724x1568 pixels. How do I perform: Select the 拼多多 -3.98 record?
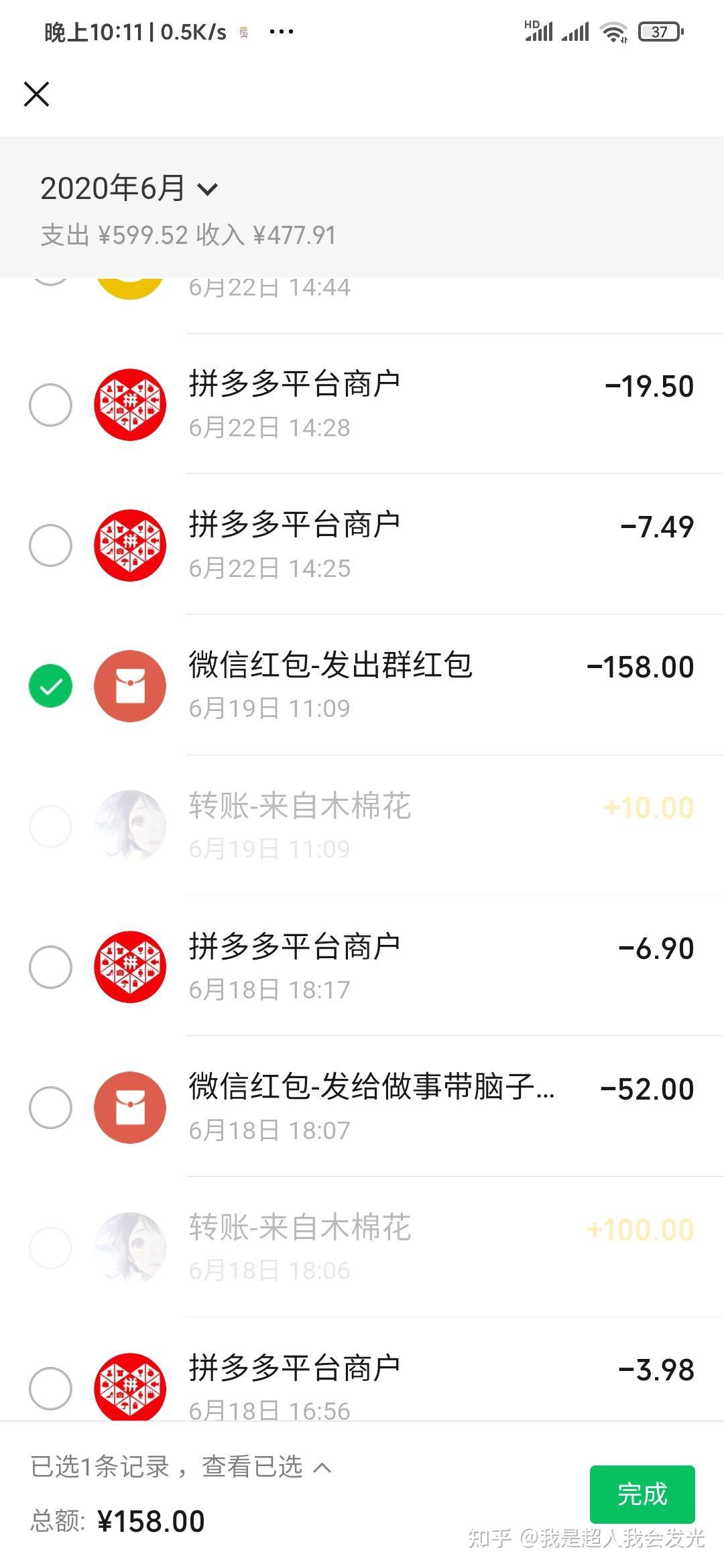click(x=51, y=1388)
